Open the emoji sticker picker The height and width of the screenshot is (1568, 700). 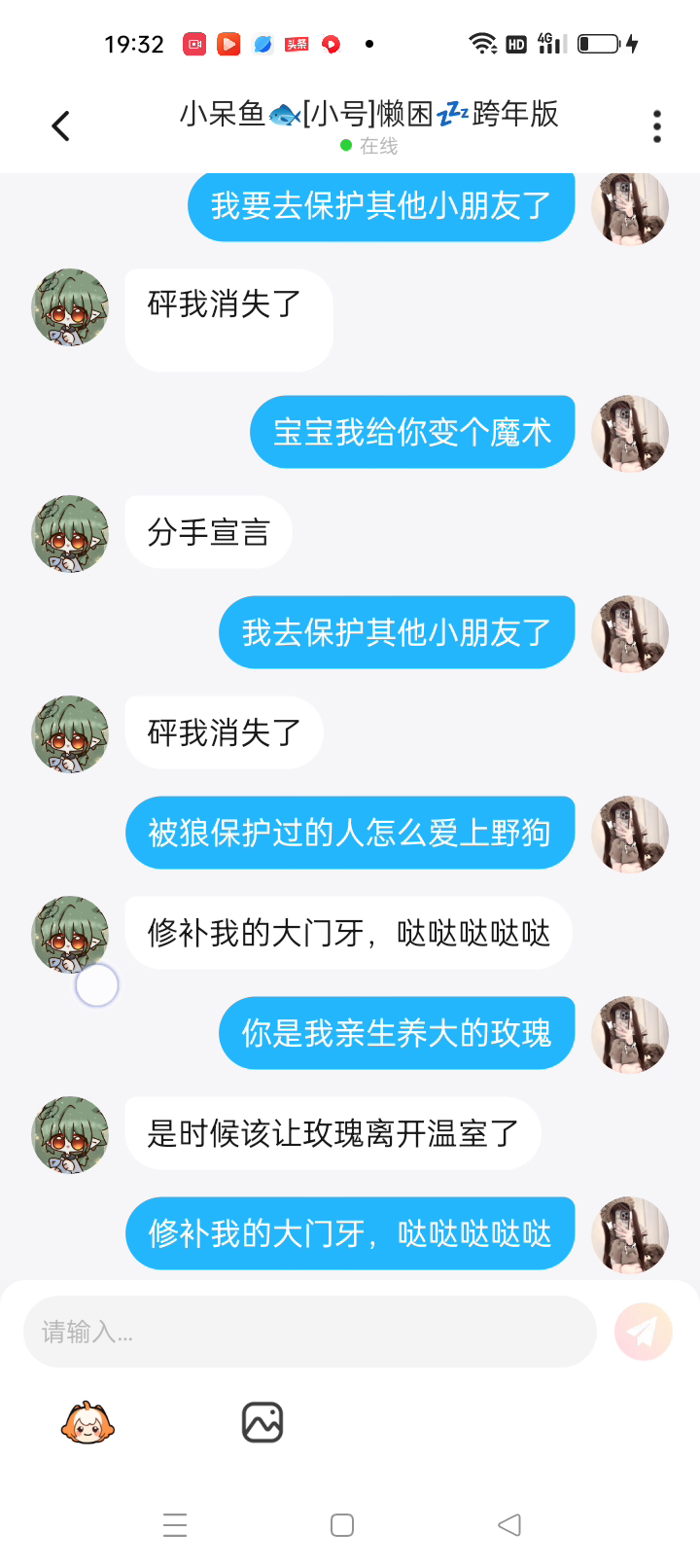[x=87, y=1423]
